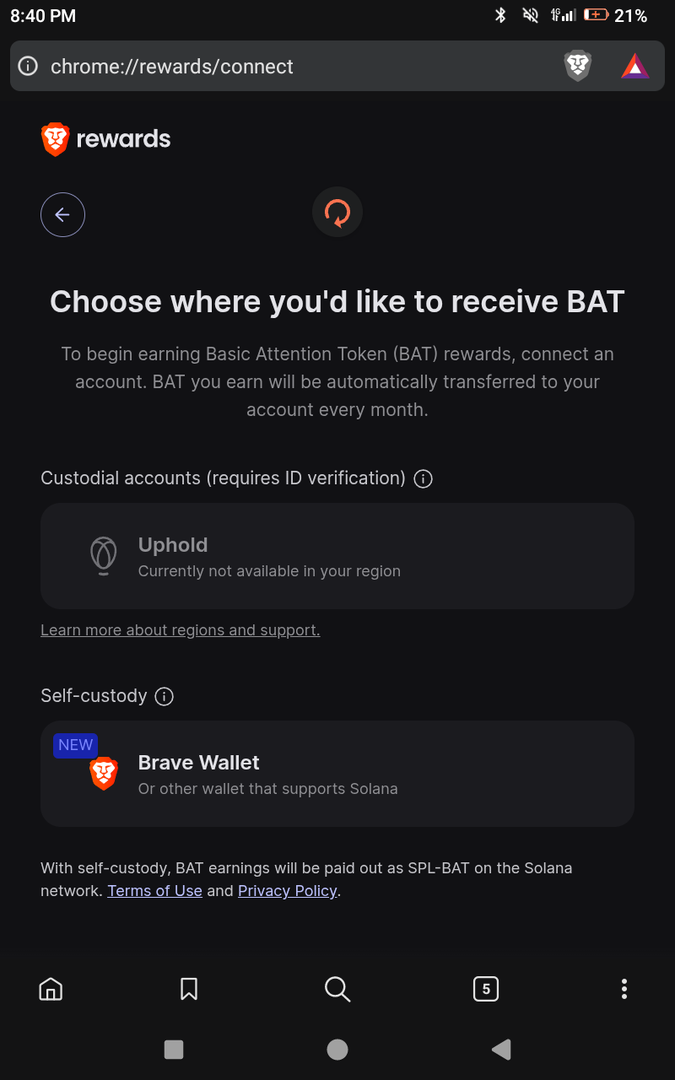Tap the system home button
The width and height of the screenshot is (675, 1080).
[x=337, y=1049]
